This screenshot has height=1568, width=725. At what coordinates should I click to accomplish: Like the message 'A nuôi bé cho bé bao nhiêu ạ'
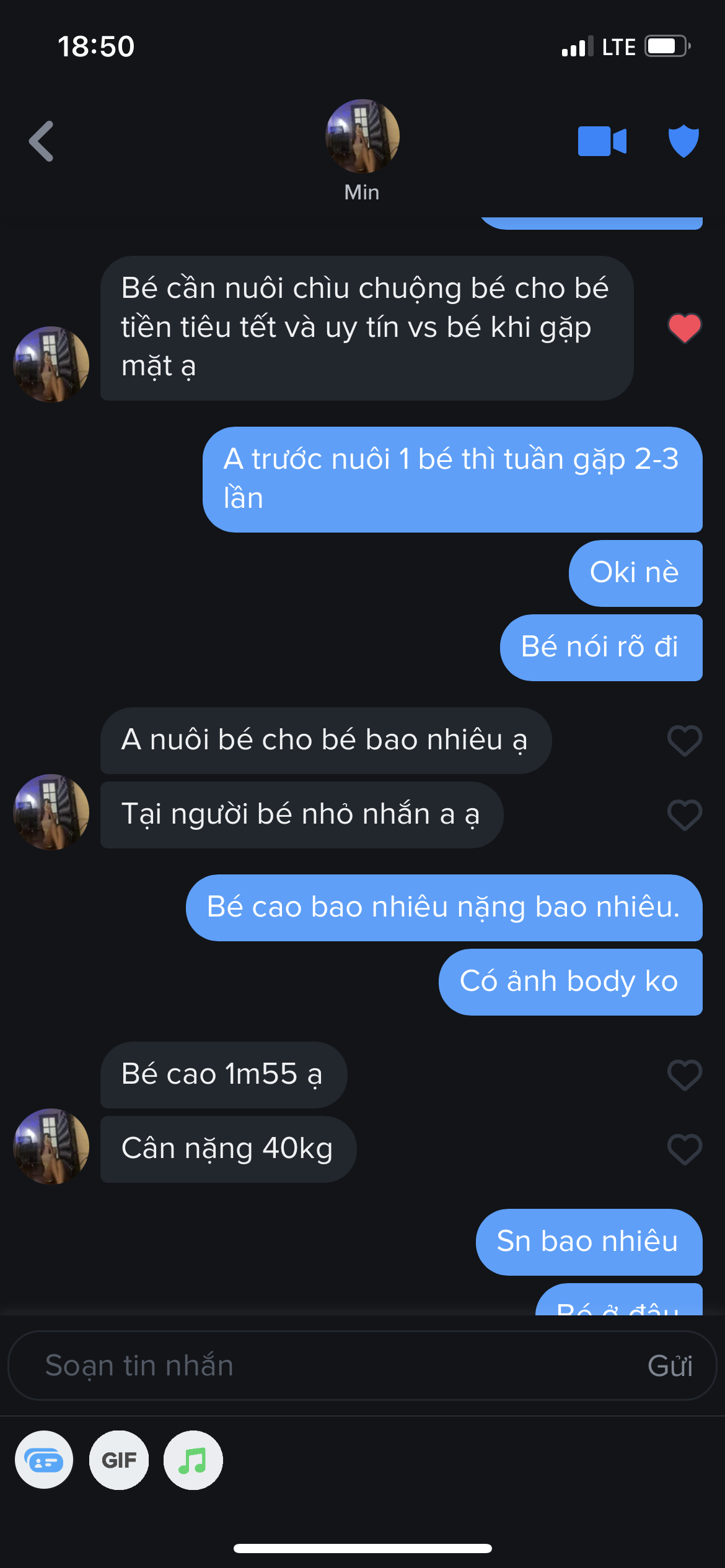point(684,741)
